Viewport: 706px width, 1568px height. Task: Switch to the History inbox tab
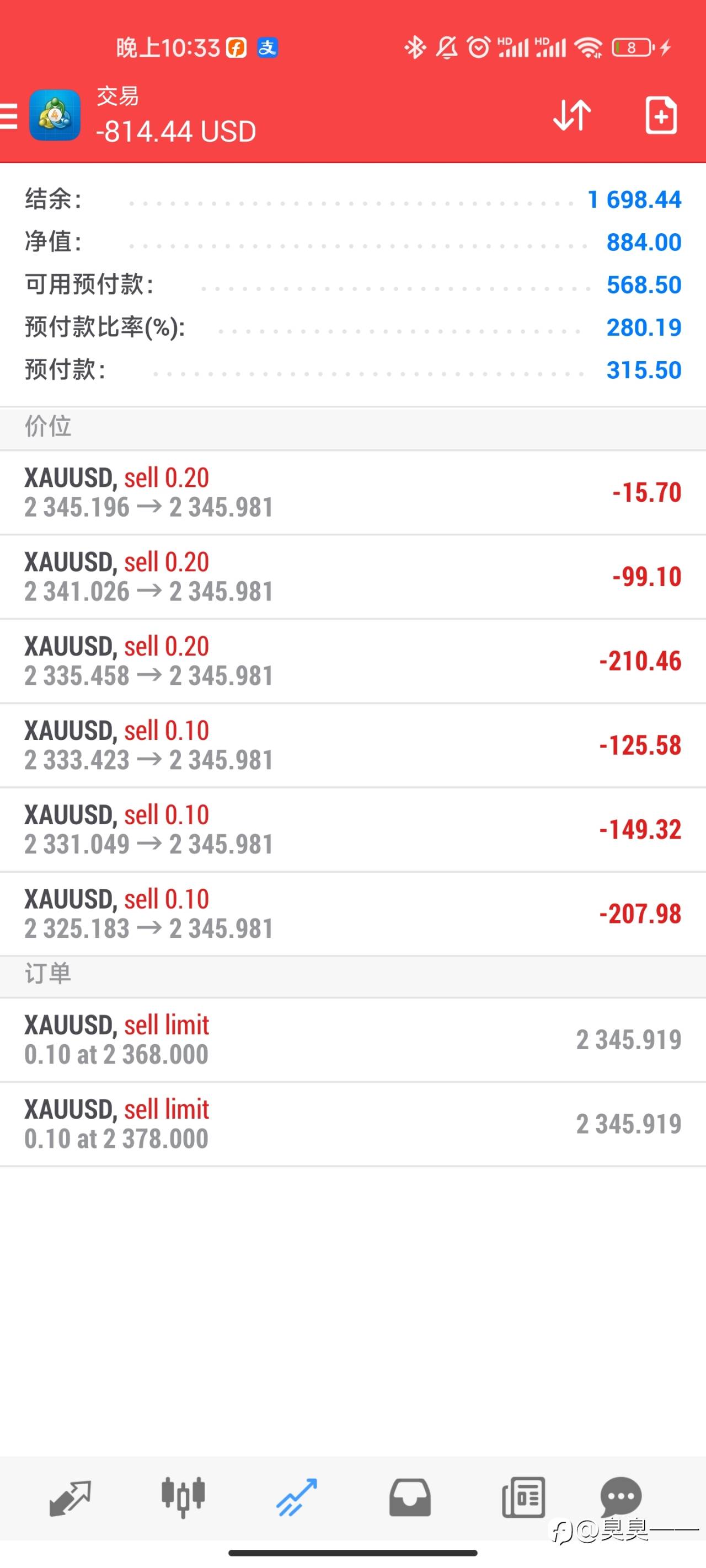[x=410, y=1497]
